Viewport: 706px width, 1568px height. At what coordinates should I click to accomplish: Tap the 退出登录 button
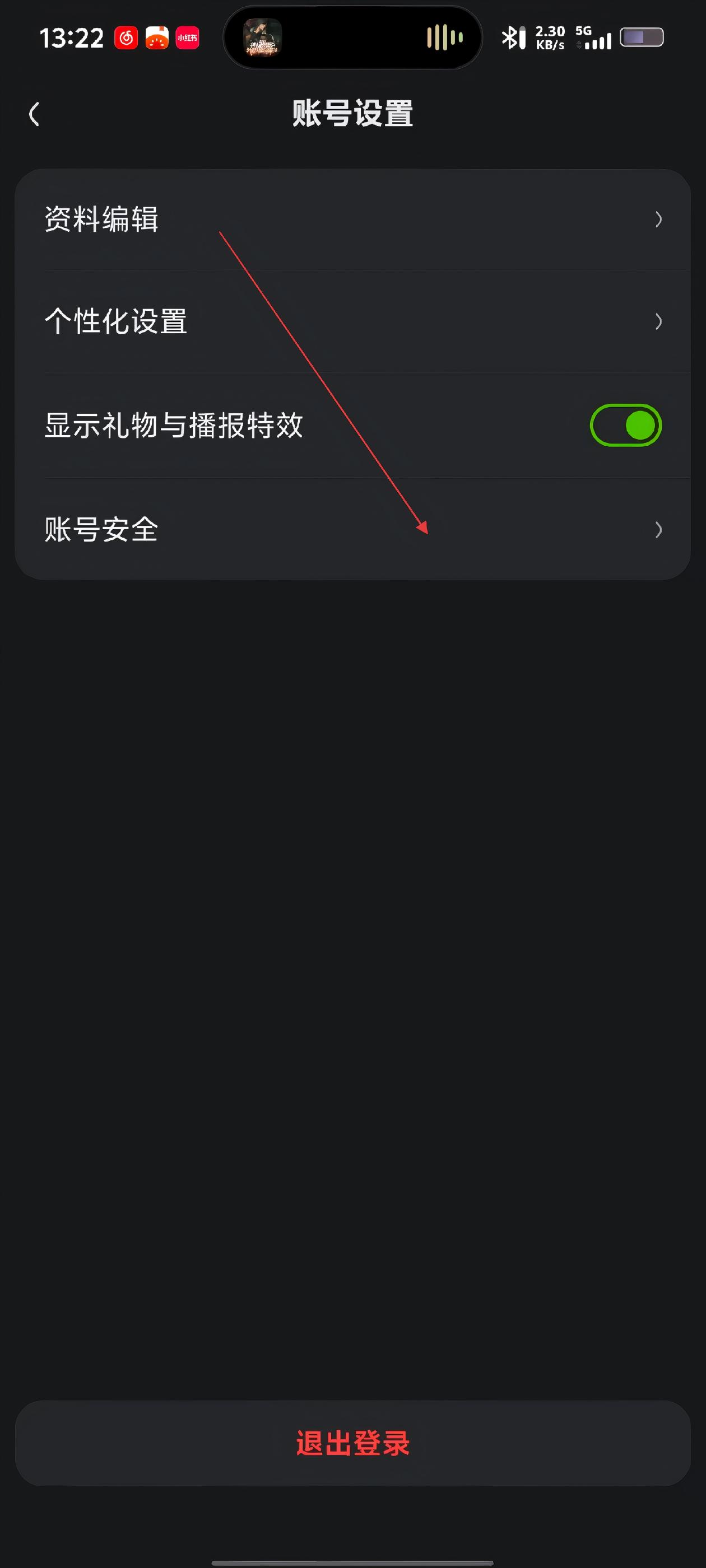[352, 1443]
